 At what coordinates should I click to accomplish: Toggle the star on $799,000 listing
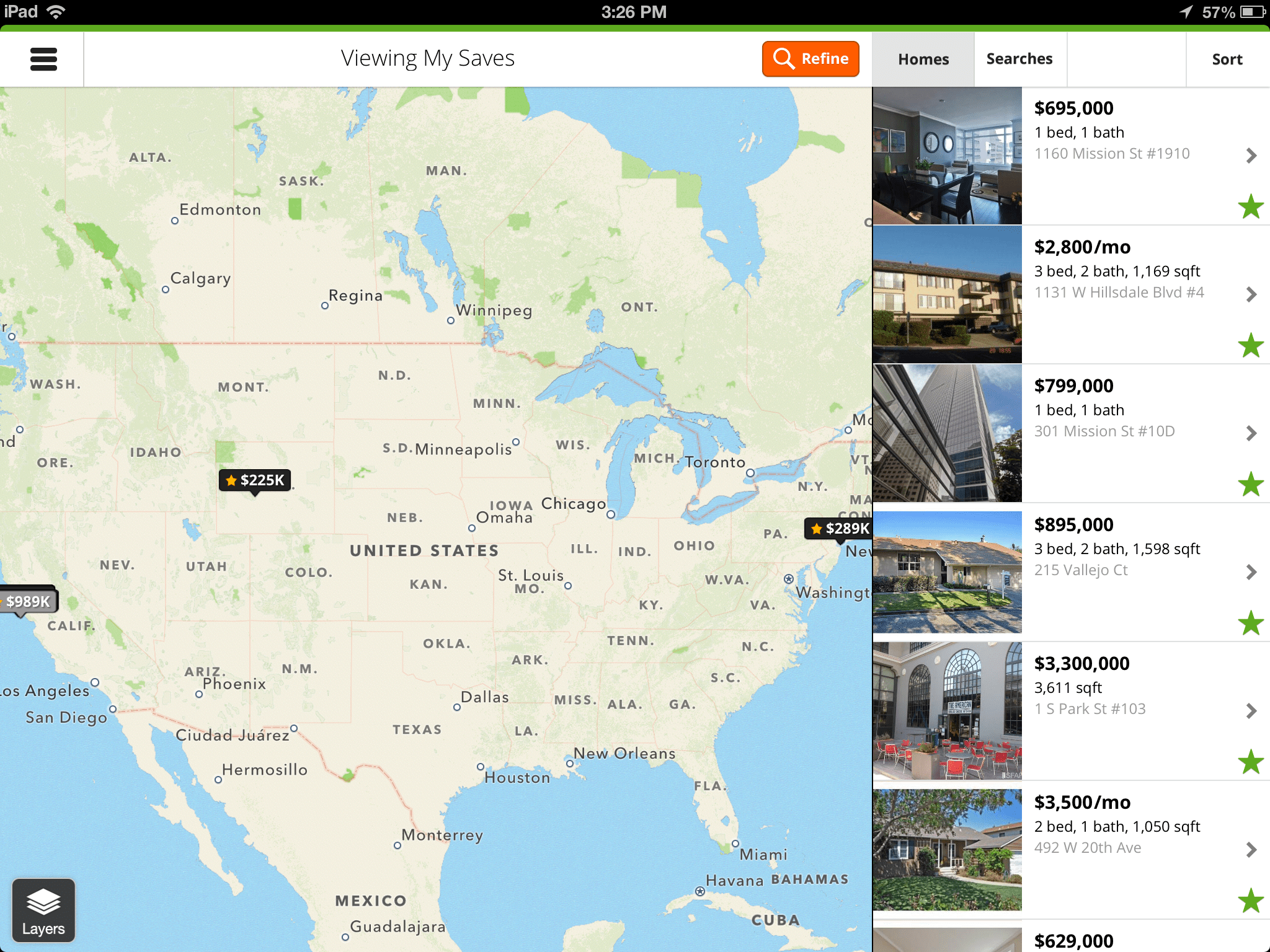point(1251,484)
